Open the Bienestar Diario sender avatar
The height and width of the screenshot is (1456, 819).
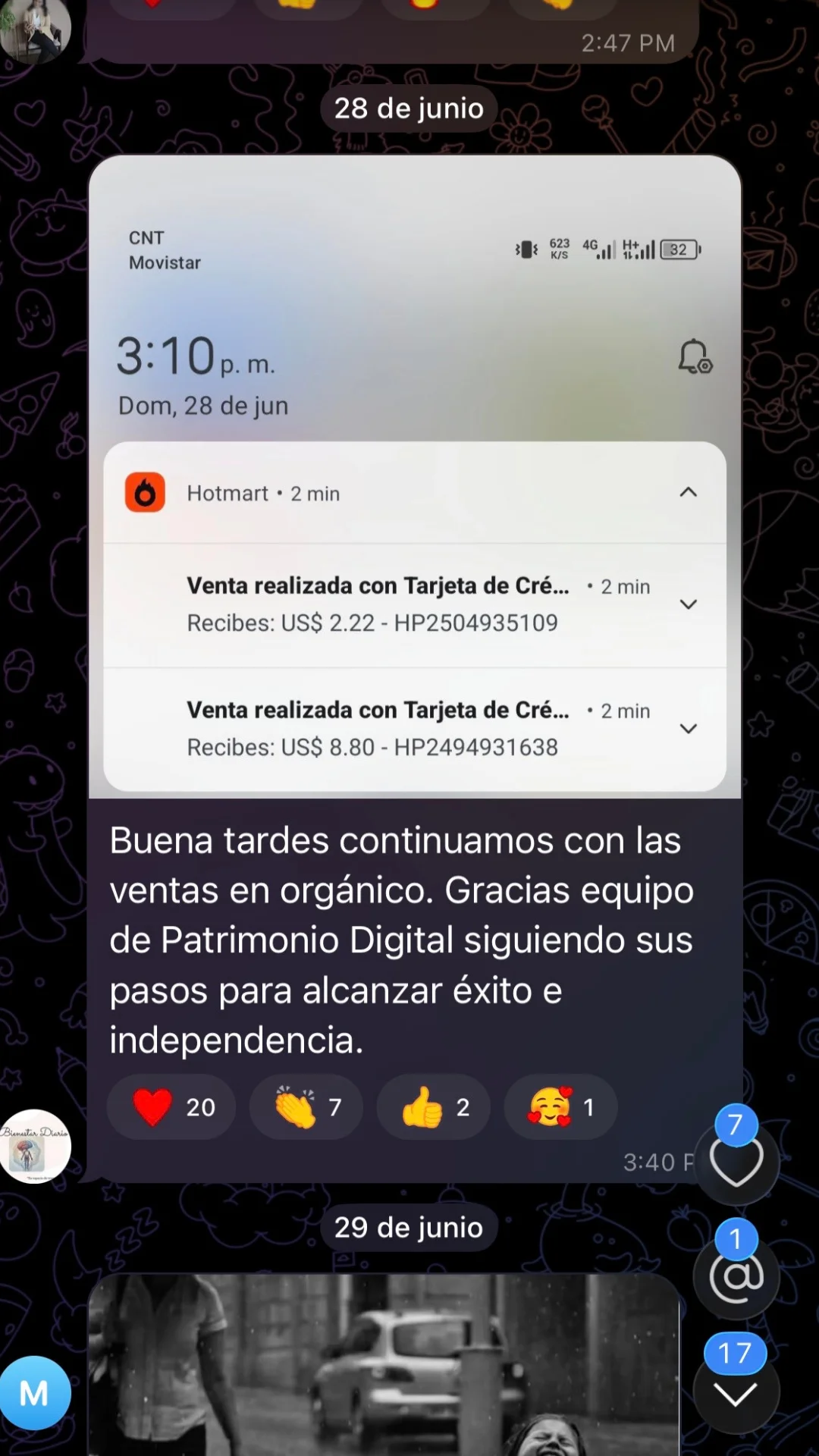click(x=35, y=1146)
